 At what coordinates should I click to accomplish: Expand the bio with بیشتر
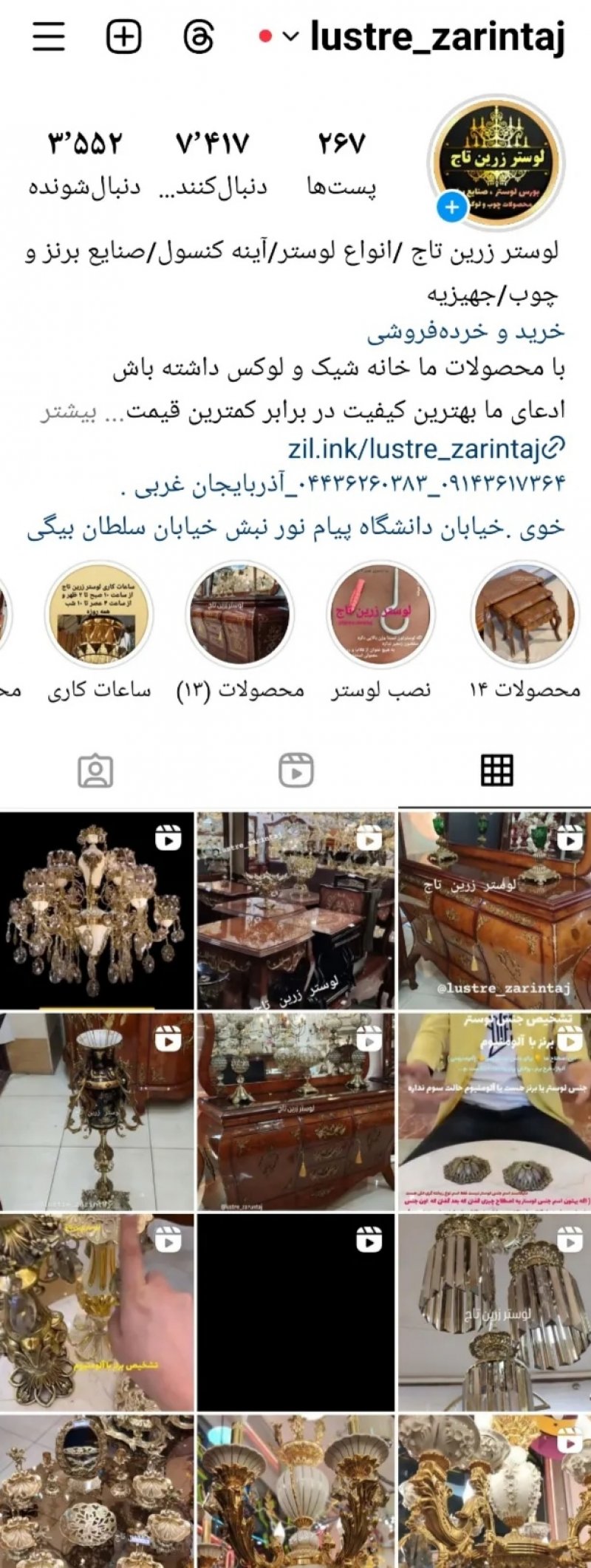67,412
